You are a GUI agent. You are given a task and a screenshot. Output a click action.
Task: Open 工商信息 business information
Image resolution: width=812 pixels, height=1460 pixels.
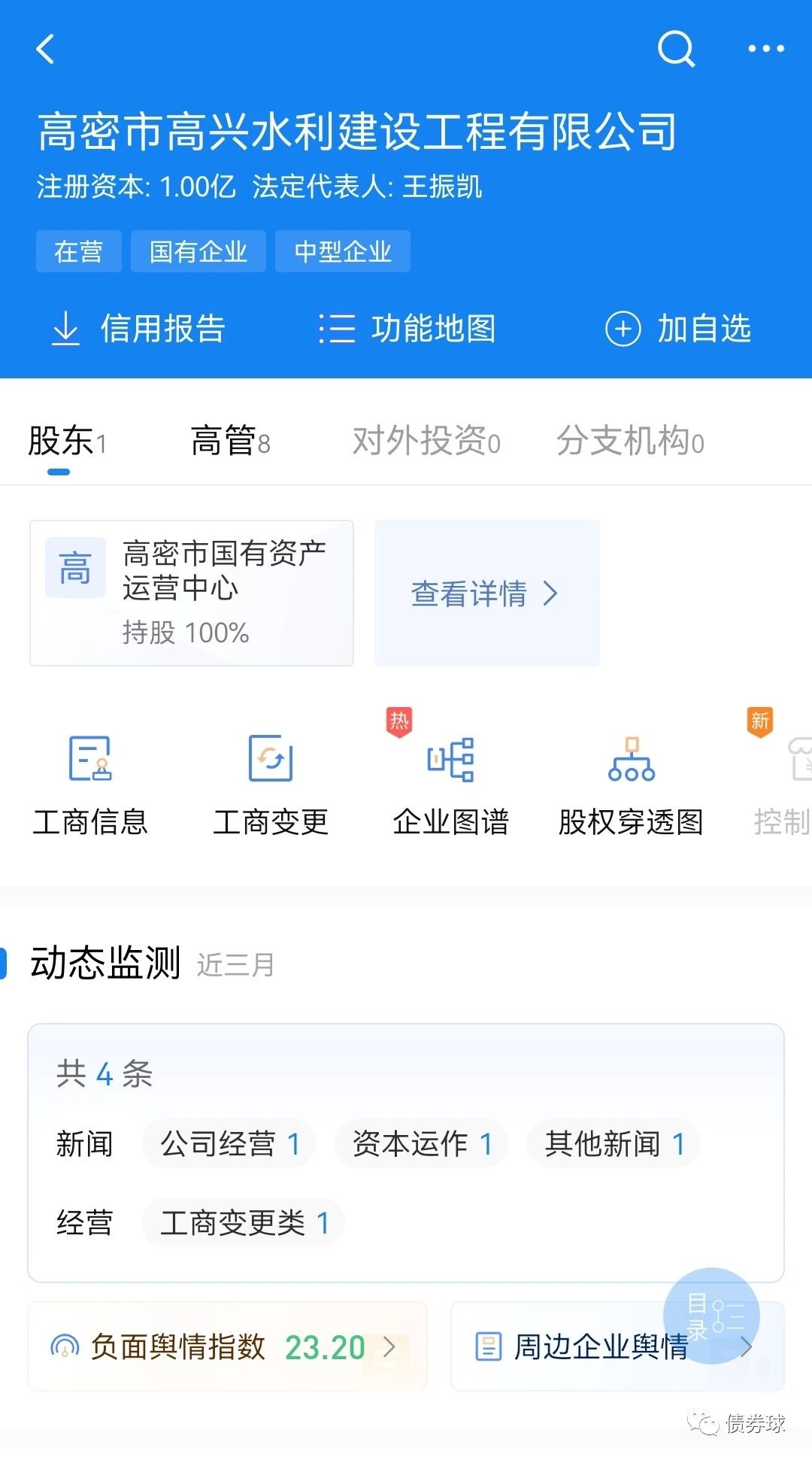[x=90, y=786]
